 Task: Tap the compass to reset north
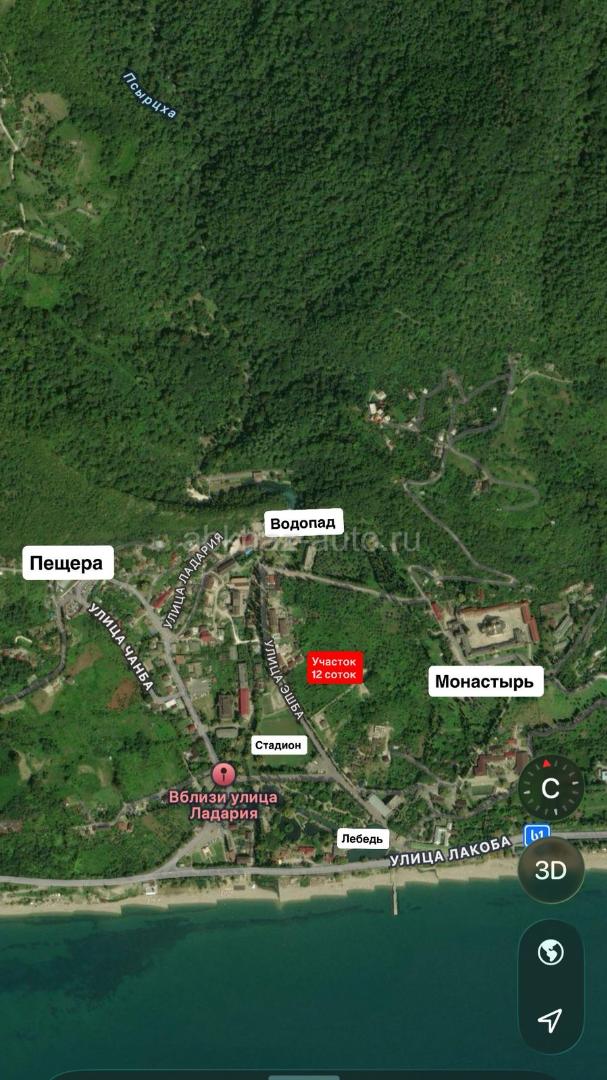(550, 788)
